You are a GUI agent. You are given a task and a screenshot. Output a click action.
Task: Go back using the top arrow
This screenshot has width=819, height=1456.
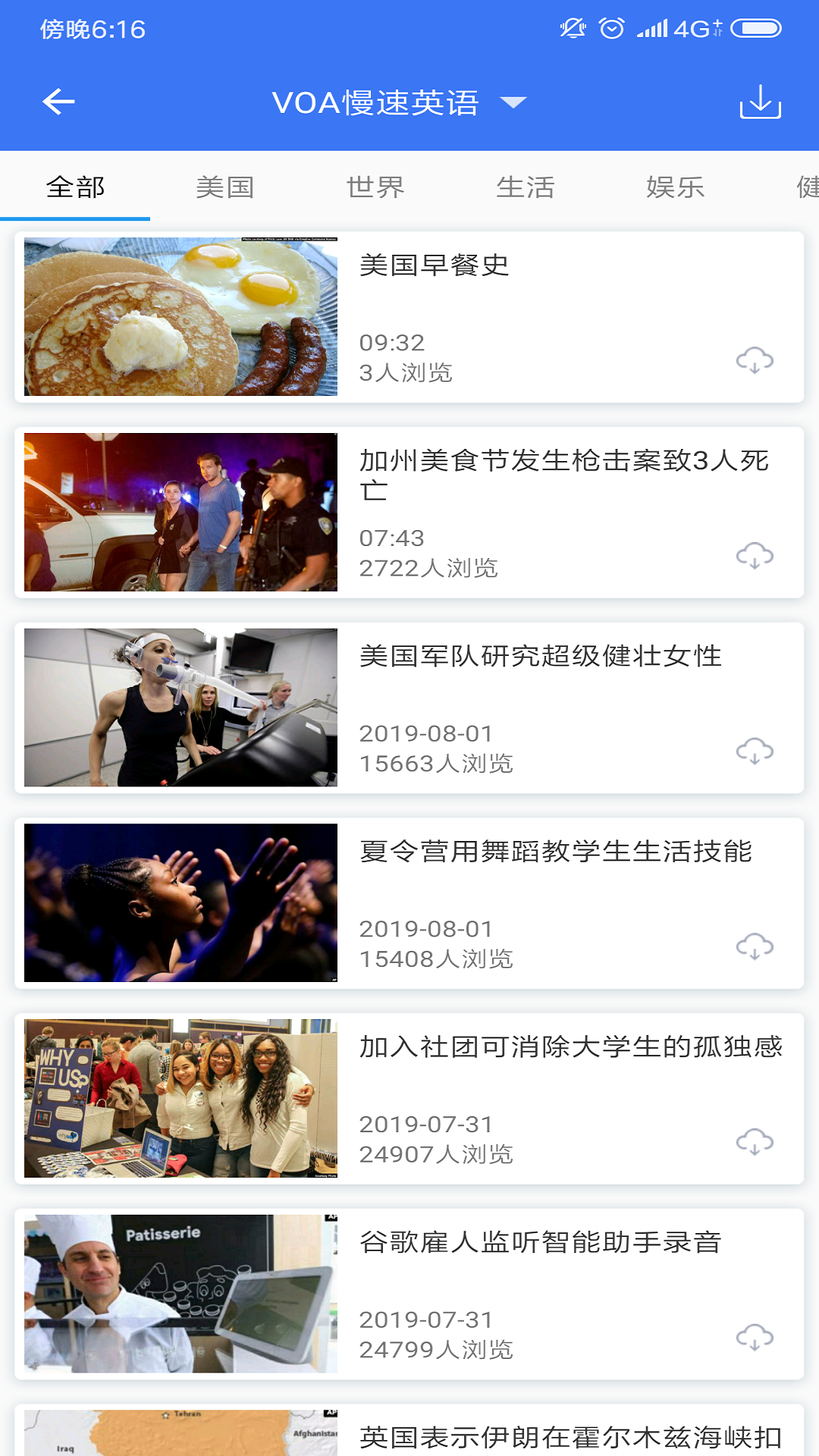[x=58, y=102]
